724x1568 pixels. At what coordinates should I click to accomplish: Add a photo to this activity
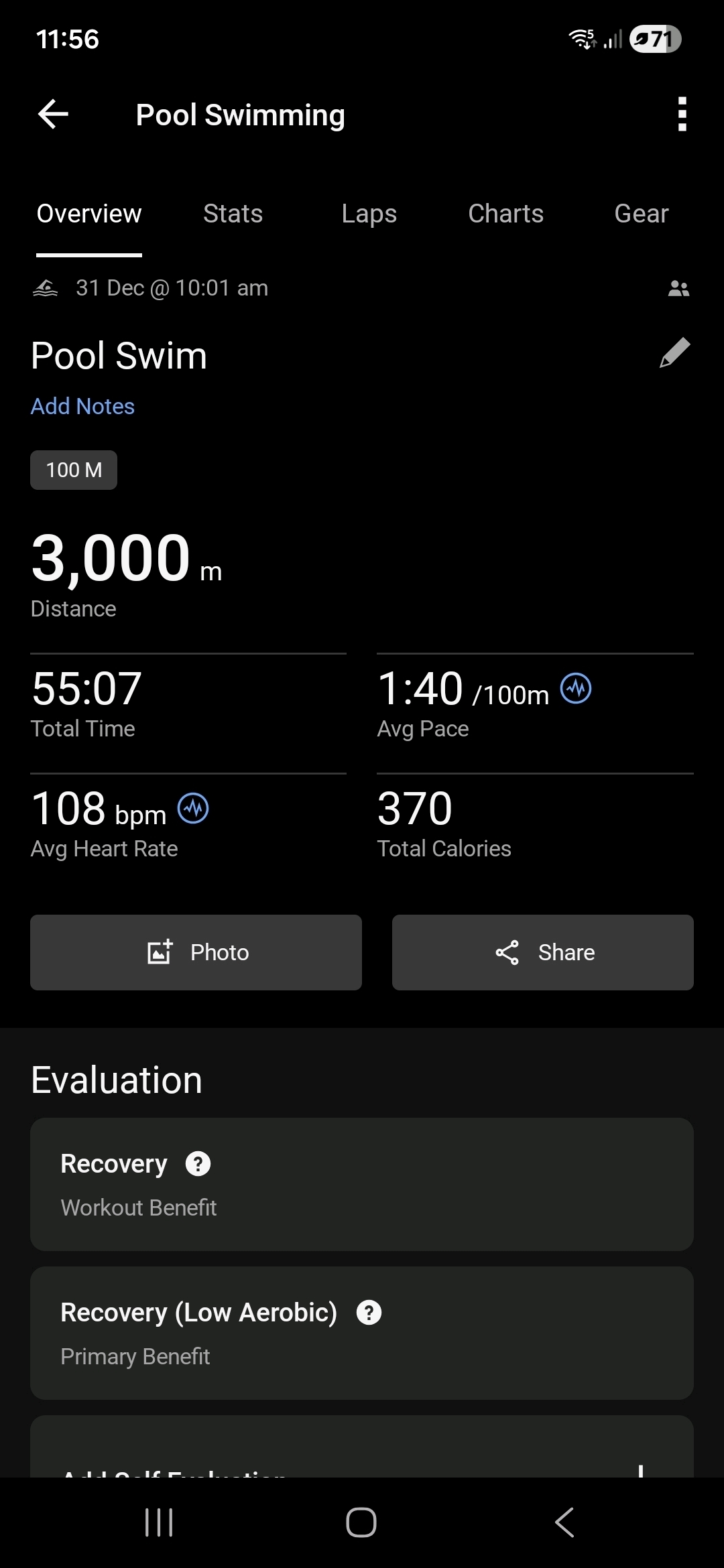[196, 952]
